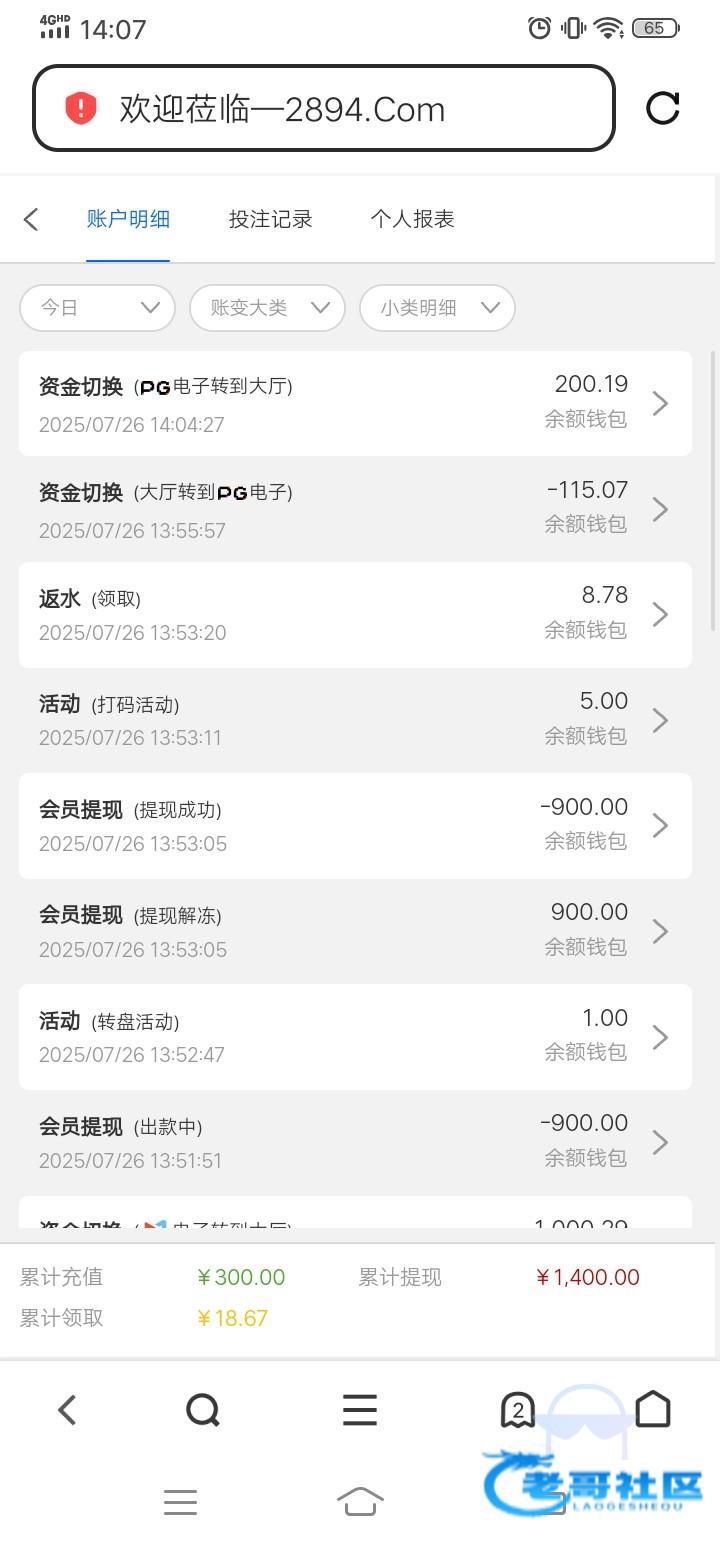Image resolution: width=720 pixels, height=1544 pixels.
Task: Open the browser tabs switcher showing 2
Action: pos(517,1410)
